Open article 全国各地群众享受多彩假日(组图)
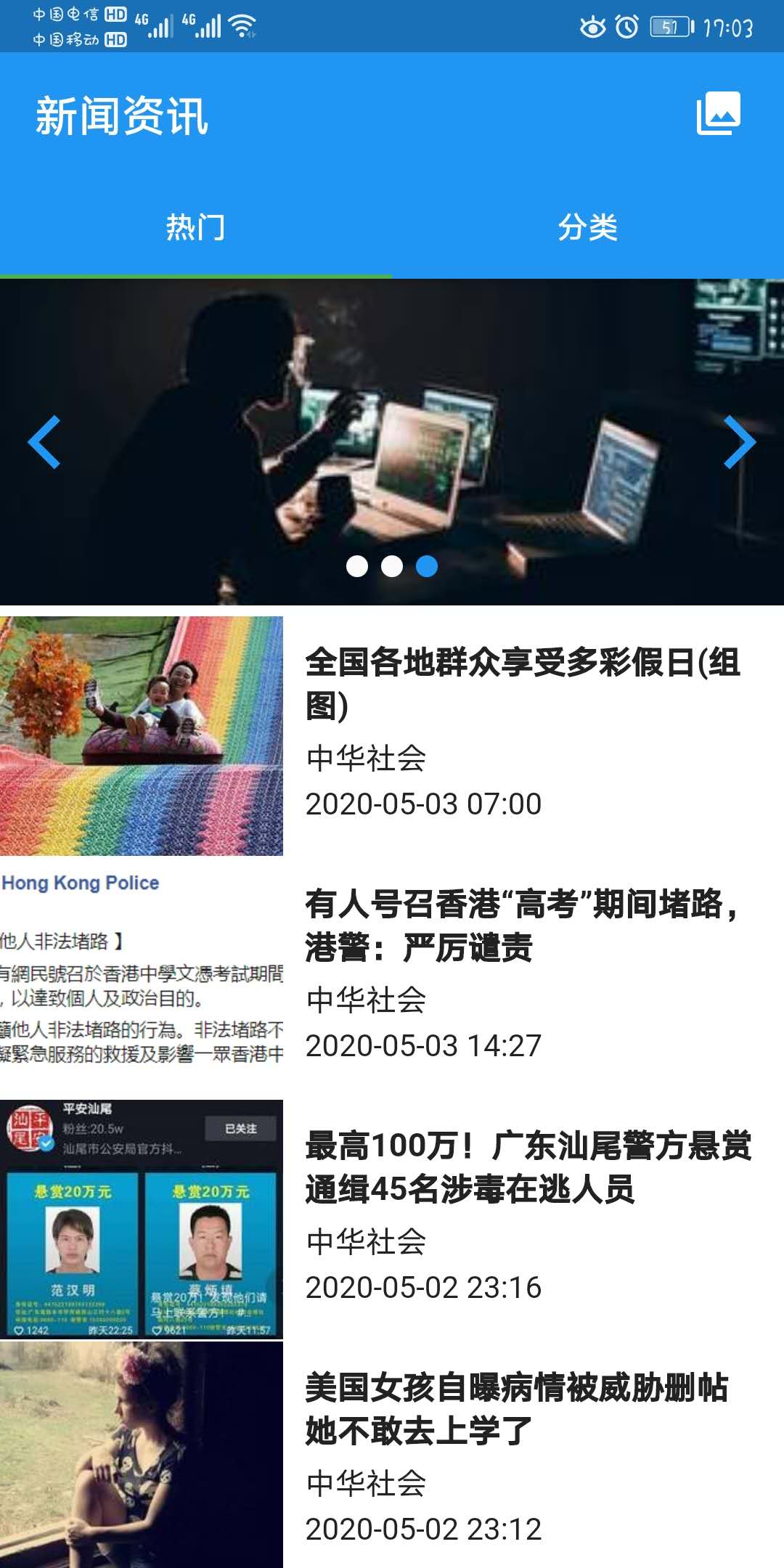Viewport: 784px width, 1568px height. click(523, 682)
